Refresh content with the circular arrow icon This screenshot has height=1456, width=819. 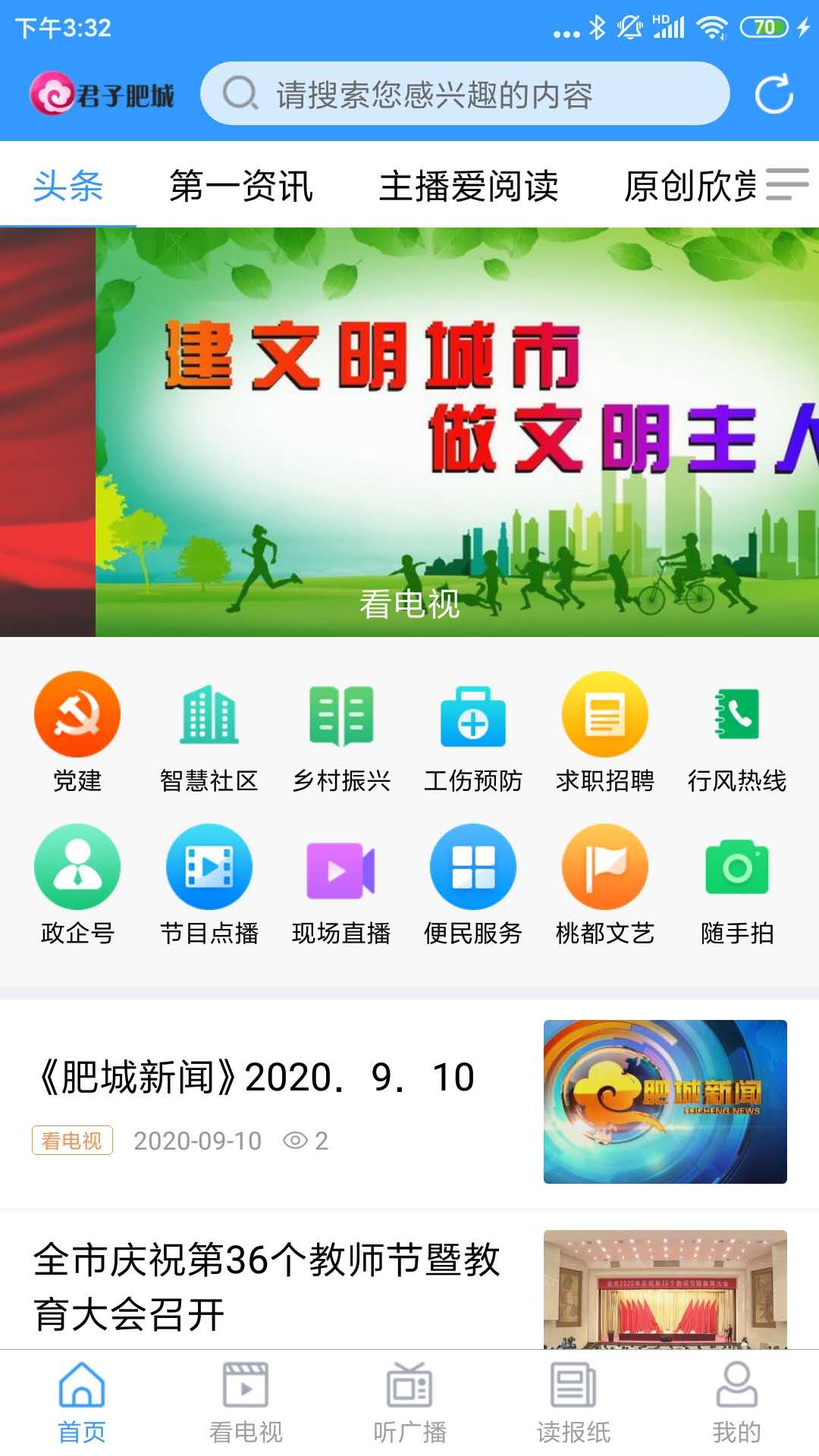pos(773,93)
